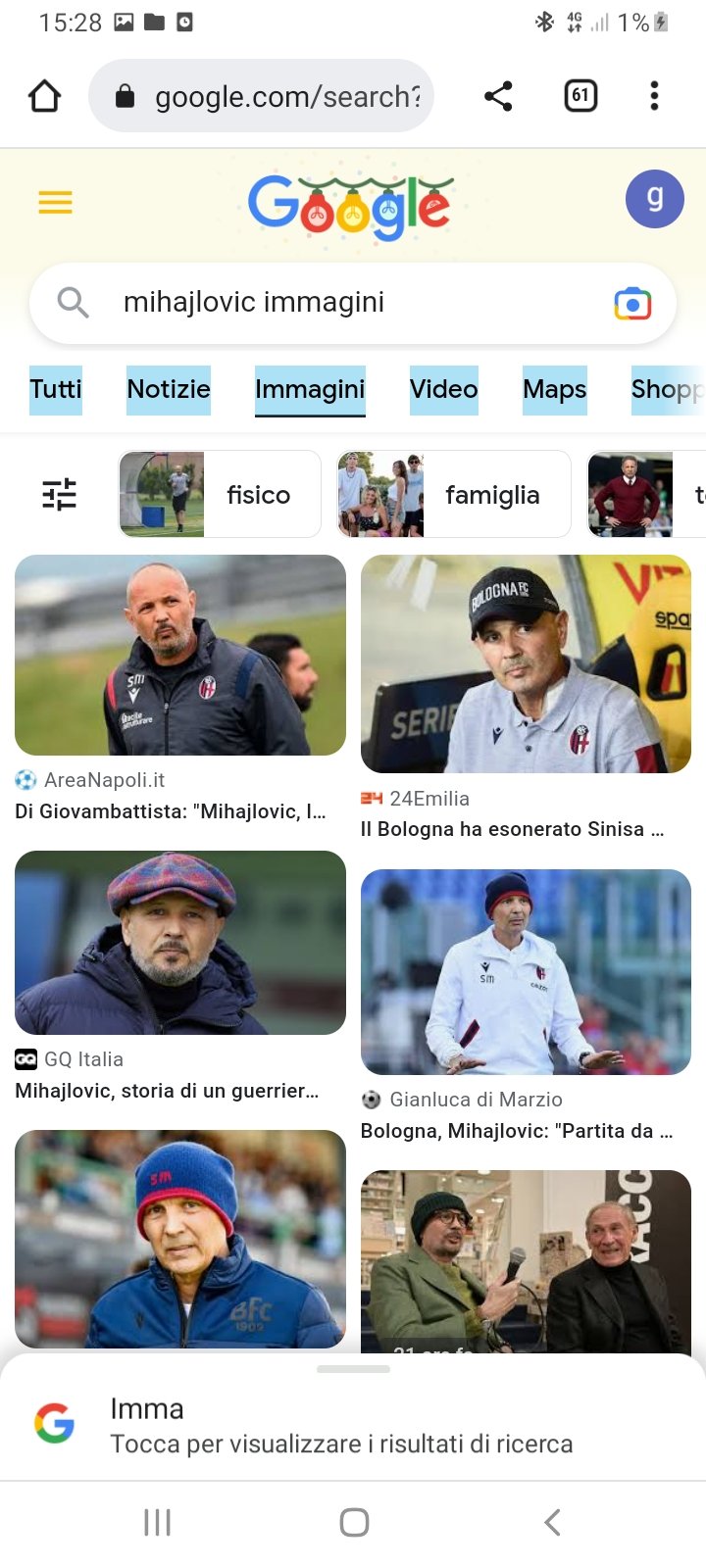
Task: Share this page
Action: click(498, 96)
